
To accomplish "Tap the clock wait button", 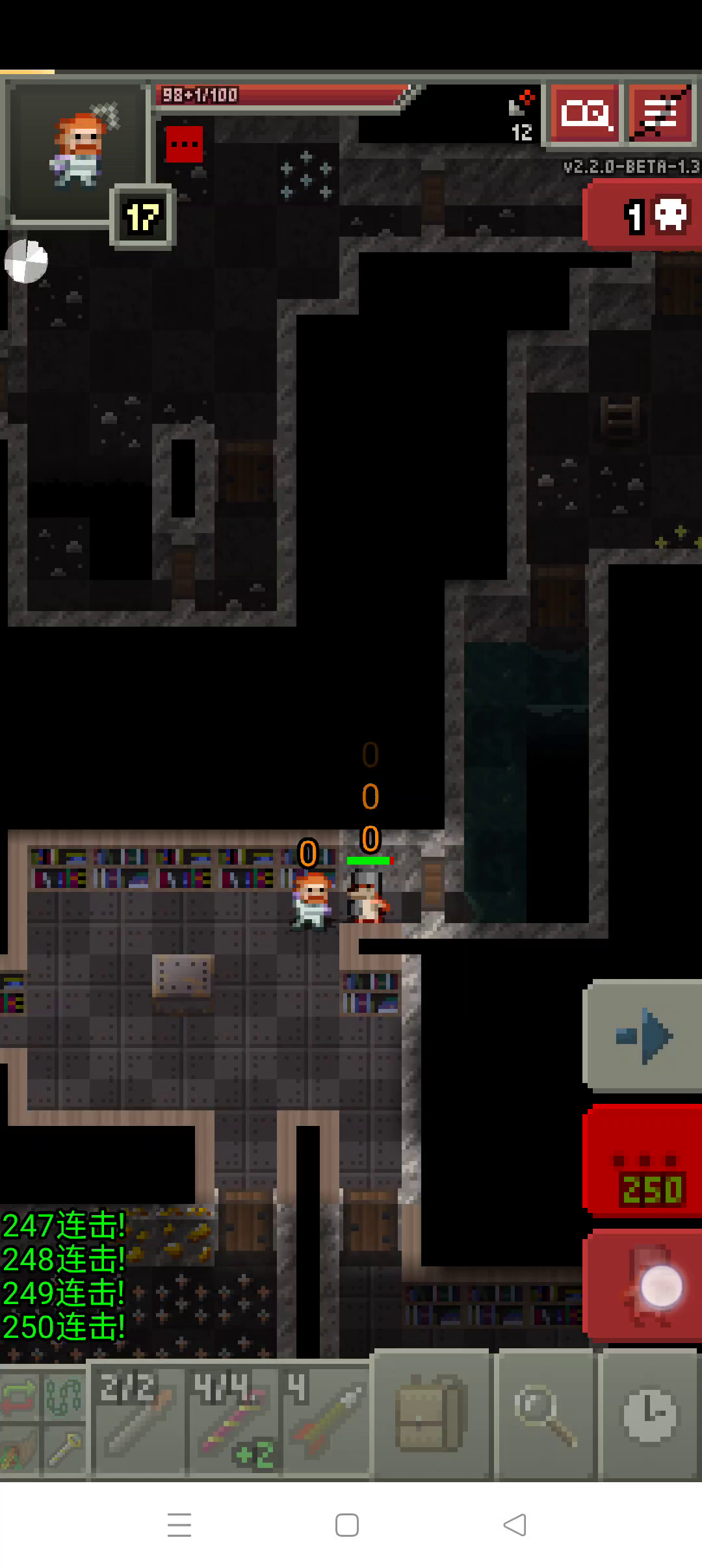I will pos(650,1415).
